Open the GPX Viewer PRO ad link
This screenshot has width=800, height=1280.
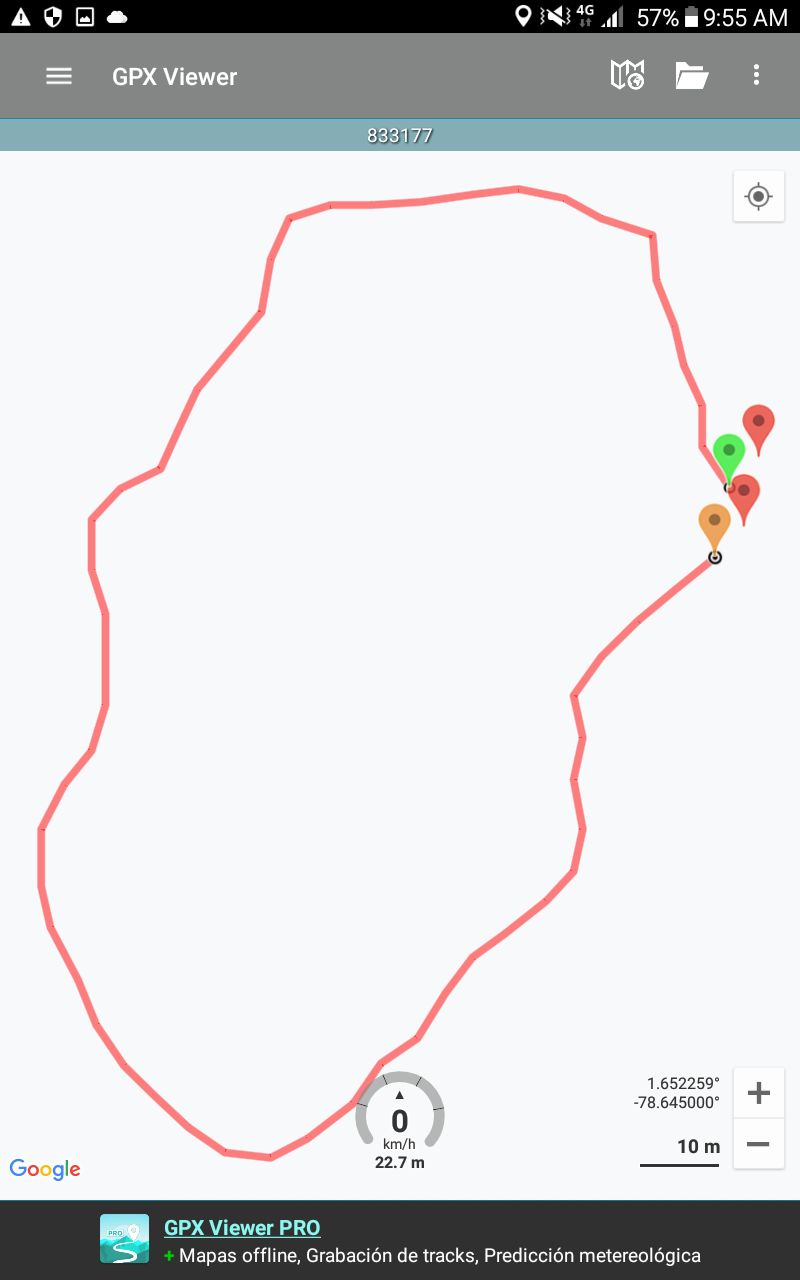tap(242, 1228)
